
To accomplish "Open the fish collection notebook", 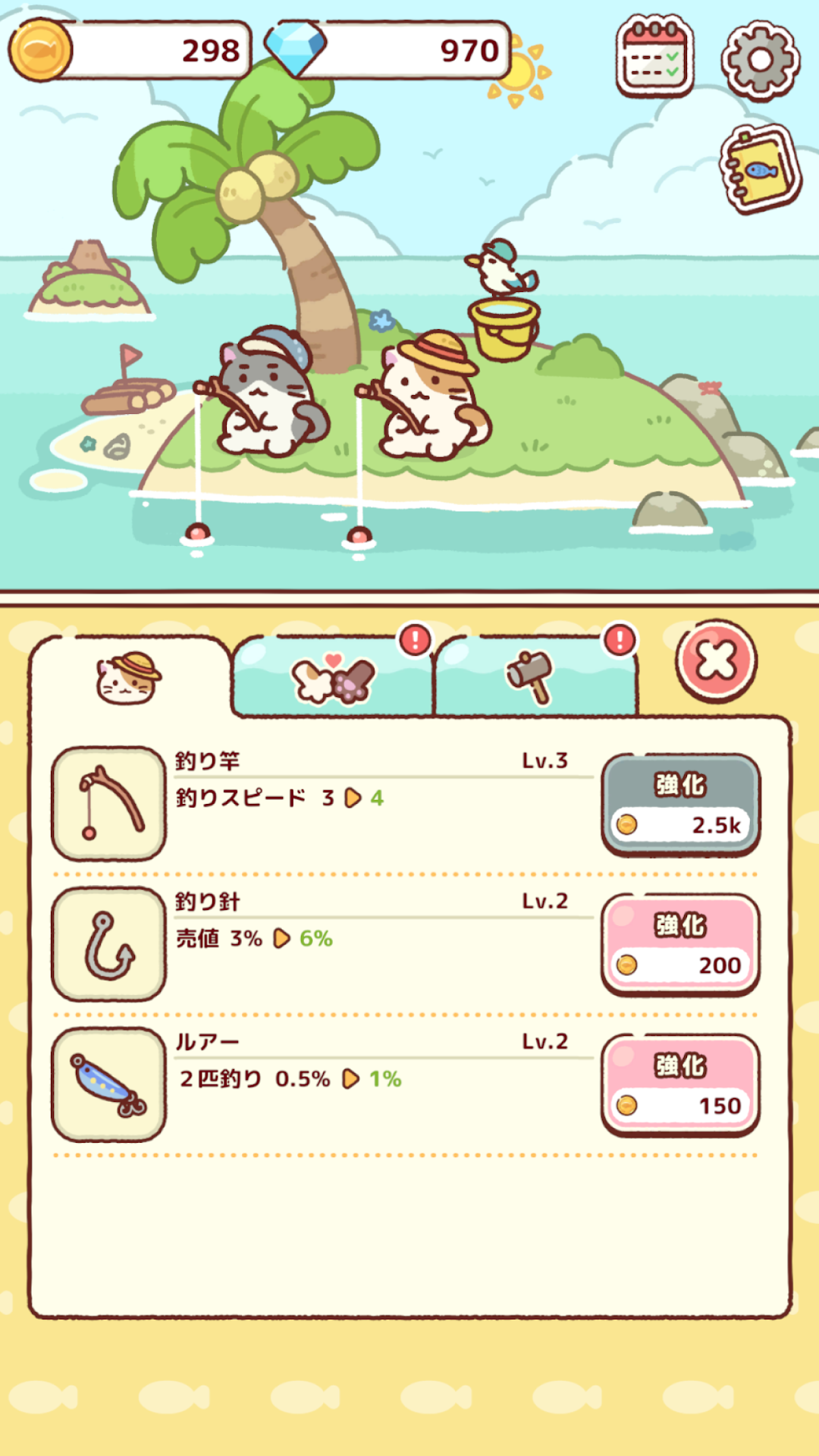I will (760, 169).
